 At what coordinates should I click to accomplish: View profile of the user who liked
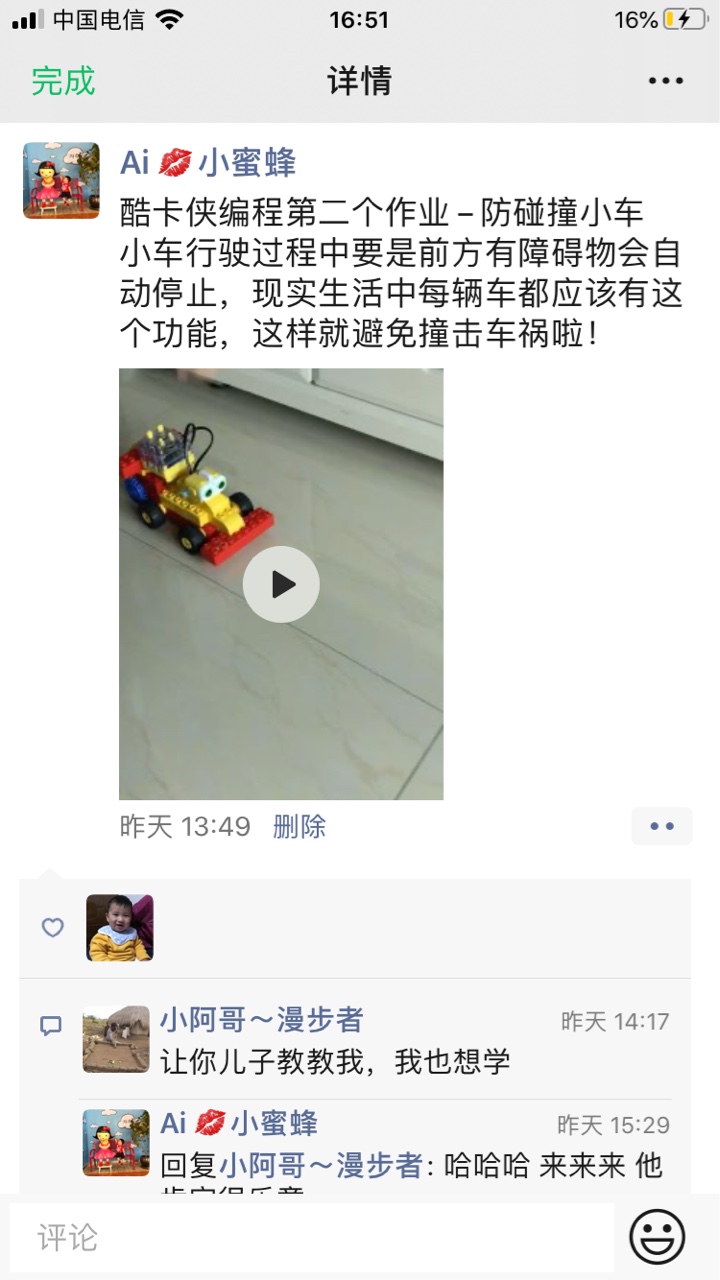tap(119, 928)
